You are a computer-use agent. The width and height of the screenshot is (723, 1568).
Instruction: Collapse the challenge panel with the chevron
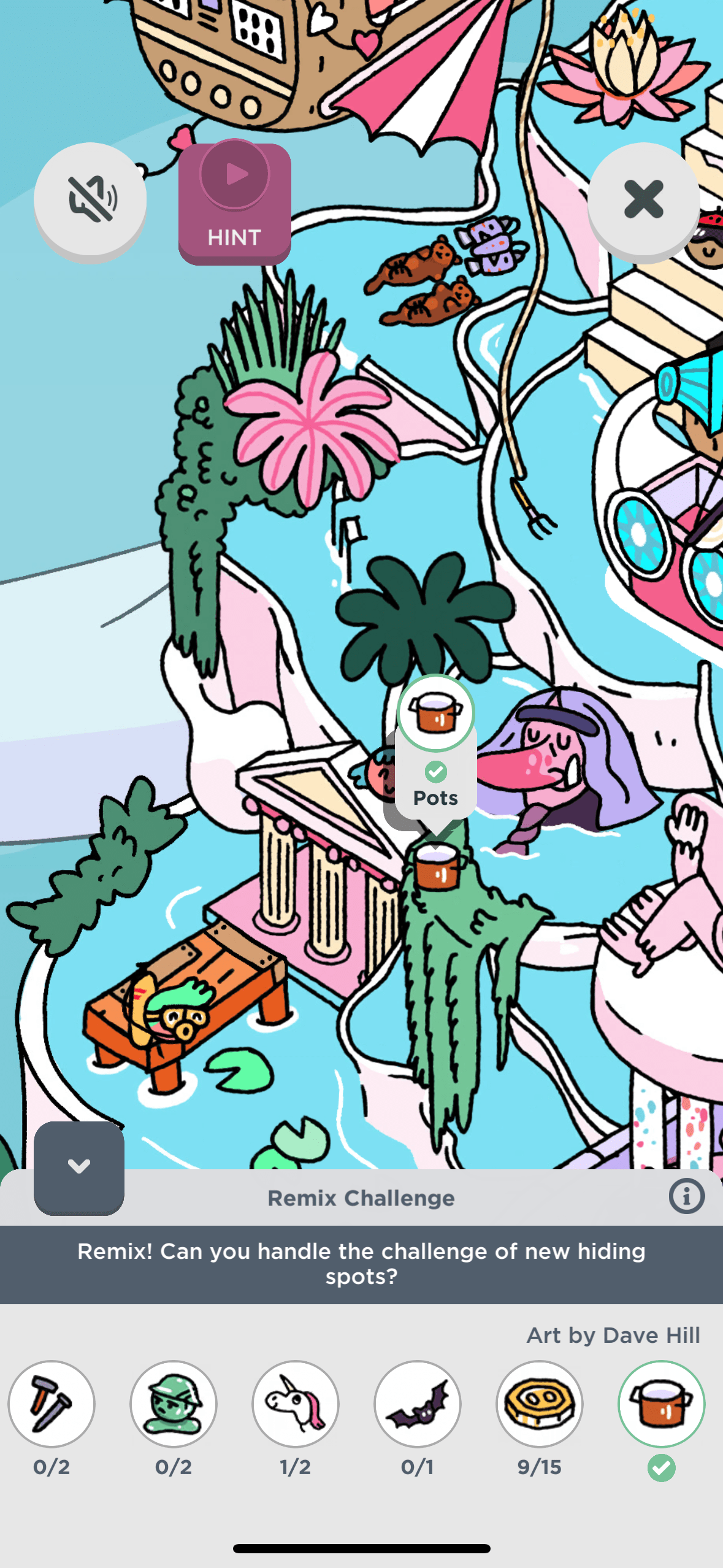coord(79,1166)
